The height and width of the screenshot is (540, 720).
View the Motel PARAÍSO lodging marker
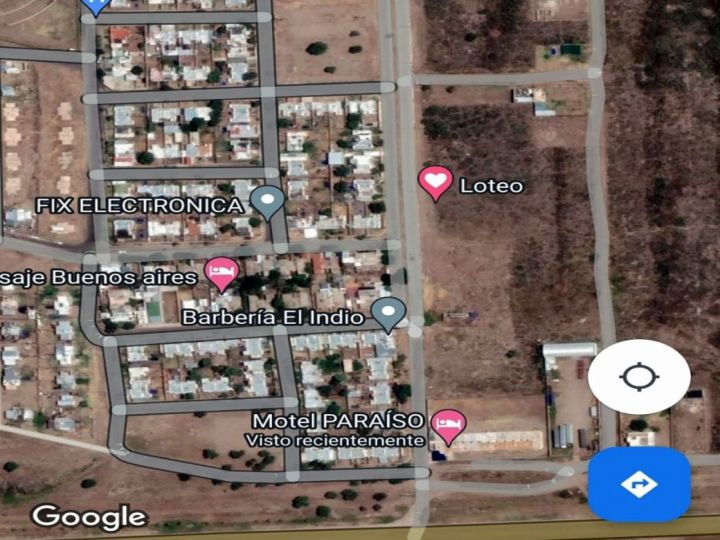pos(449,426)
